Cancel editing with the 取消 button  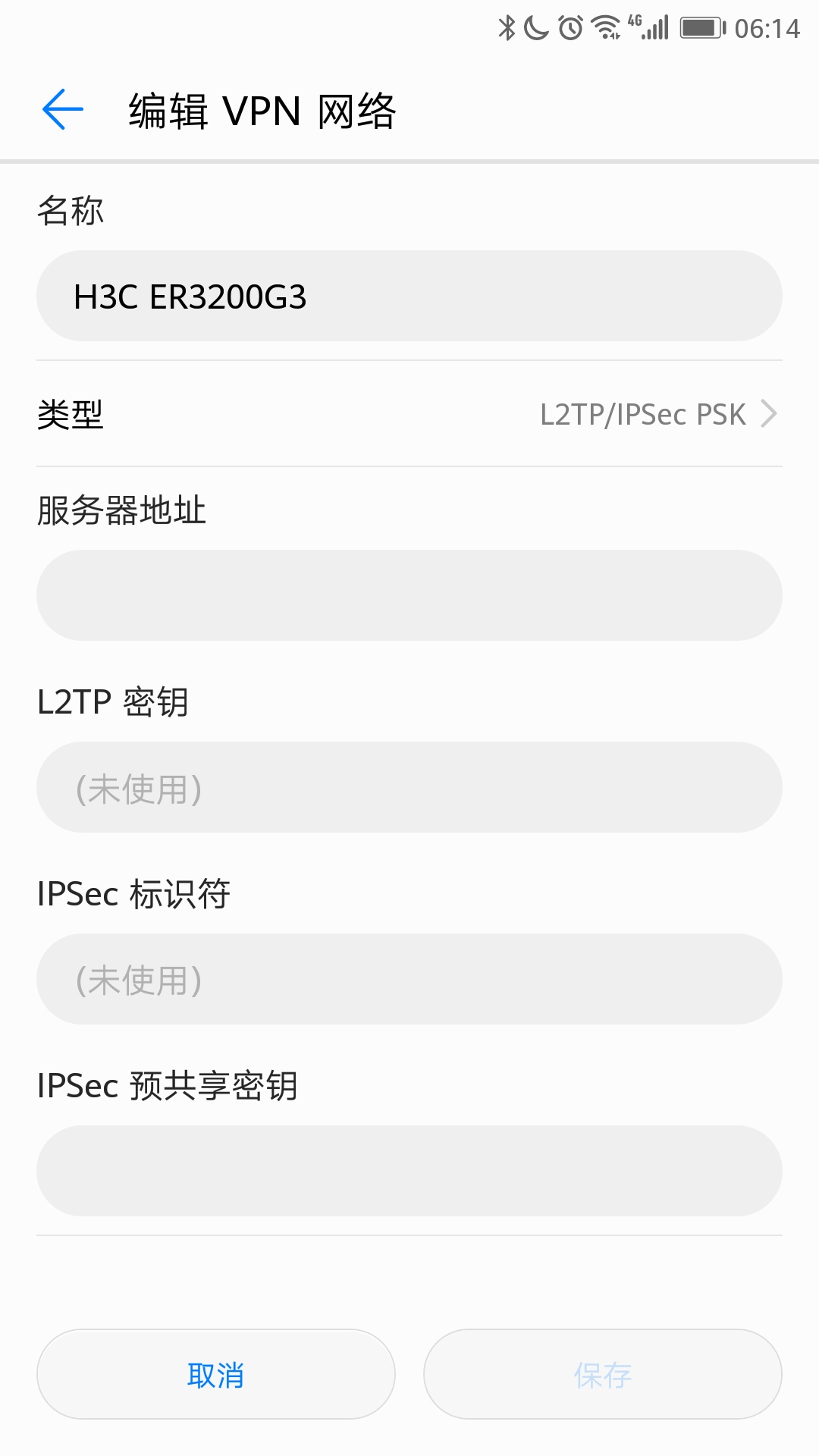[216, 1374]
